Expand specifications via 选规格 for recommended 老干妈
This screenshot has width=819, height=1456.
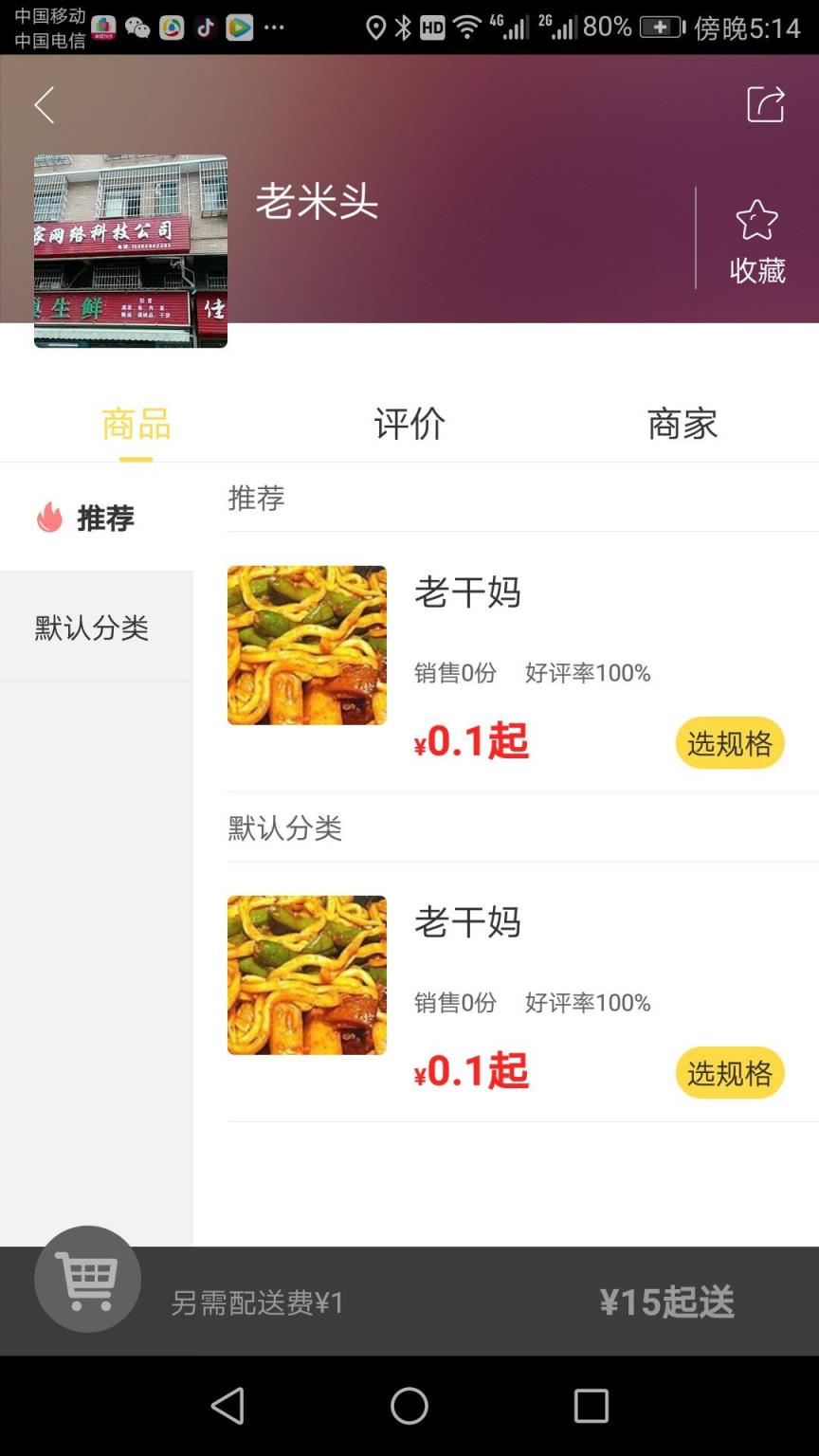[729, 742]
